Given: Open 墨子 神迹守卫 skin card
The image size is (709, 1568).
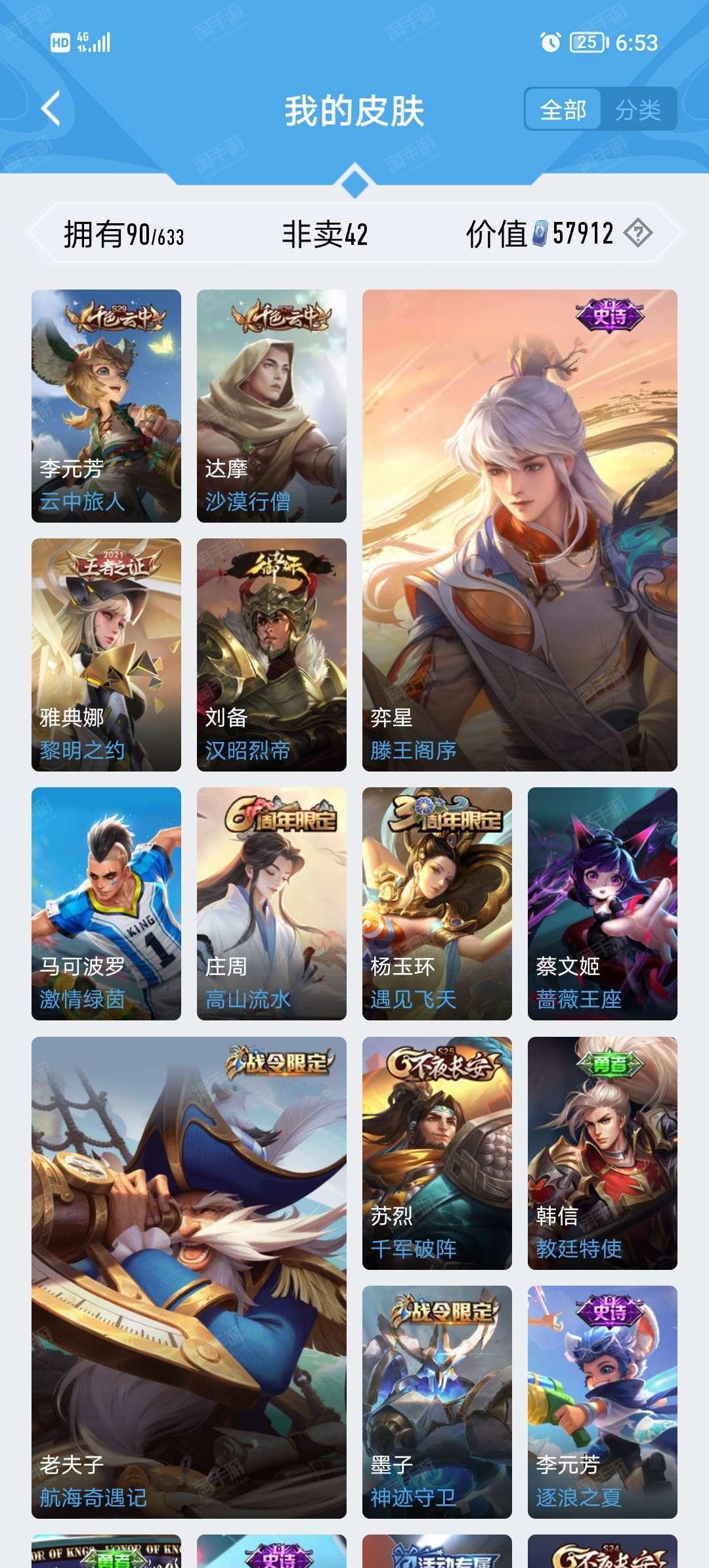Looking at the screenshot, I should tap(437, 1402).
